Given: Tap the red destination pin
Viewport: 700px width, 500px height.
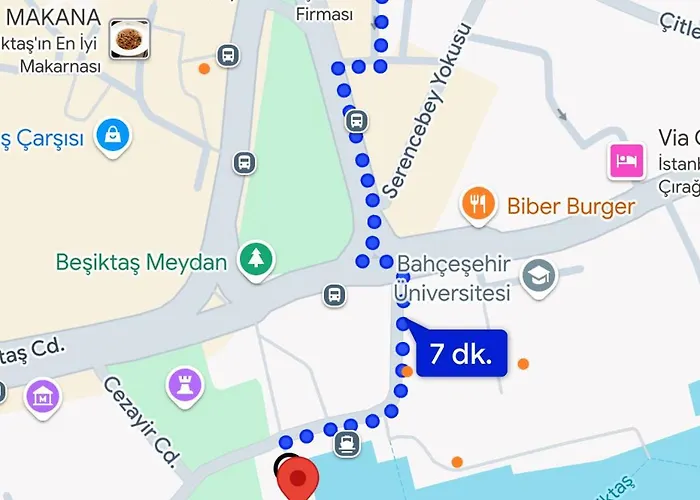Looking at the screenshot, I should [297, 480].
